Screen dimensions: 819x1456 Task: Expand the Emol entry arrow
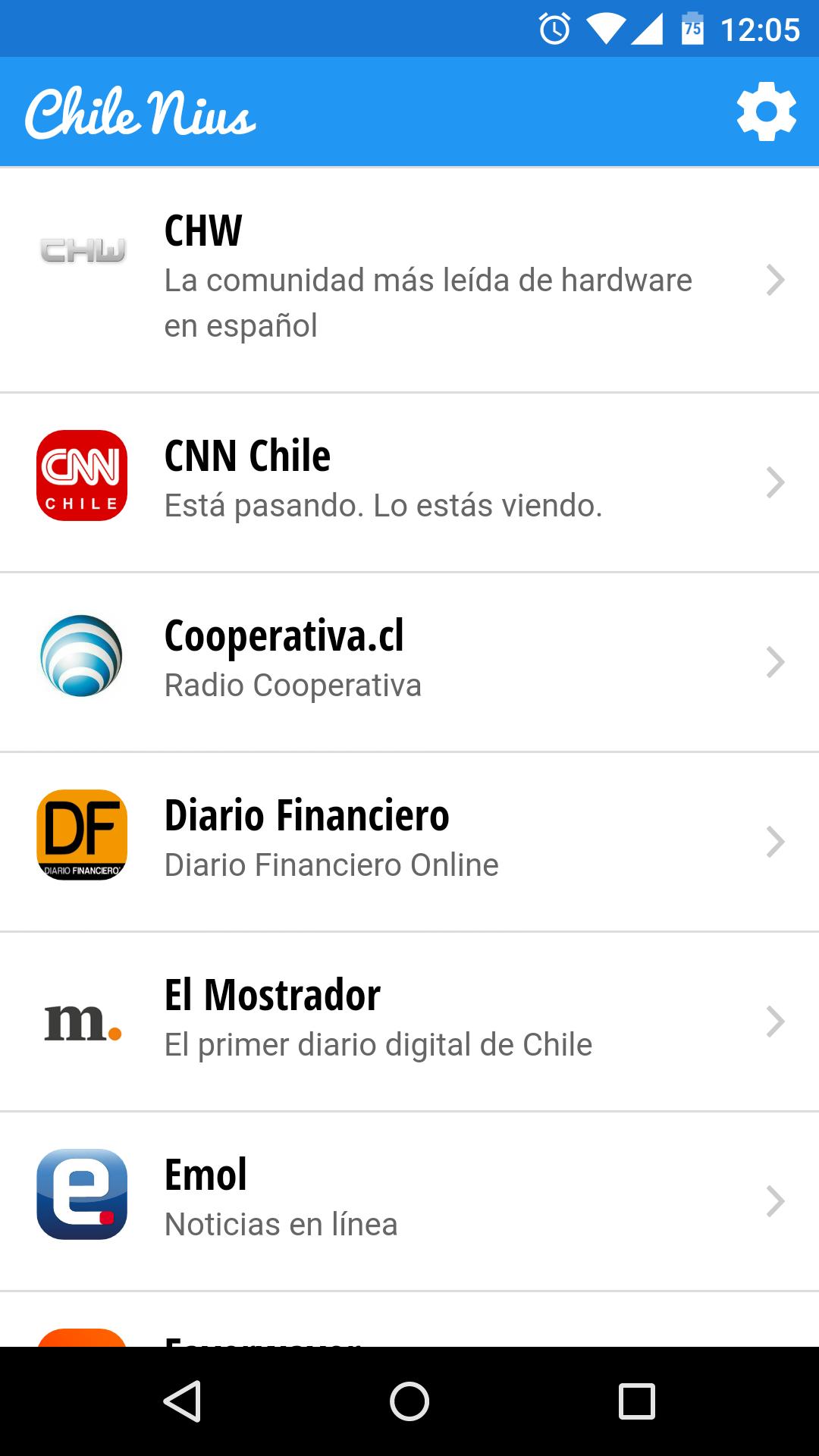pyautogui.click(x=775, y=1200)
